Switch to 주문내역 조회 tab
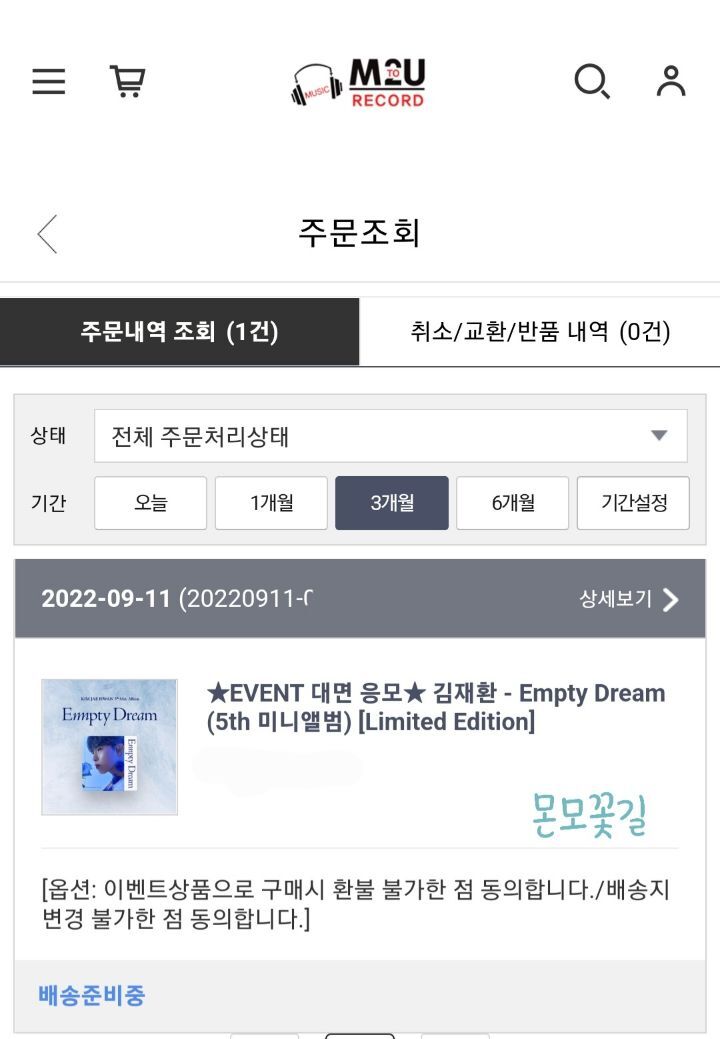Image resolution: width=720 pixels, height=1039 pixels. (x=180, y=332)
